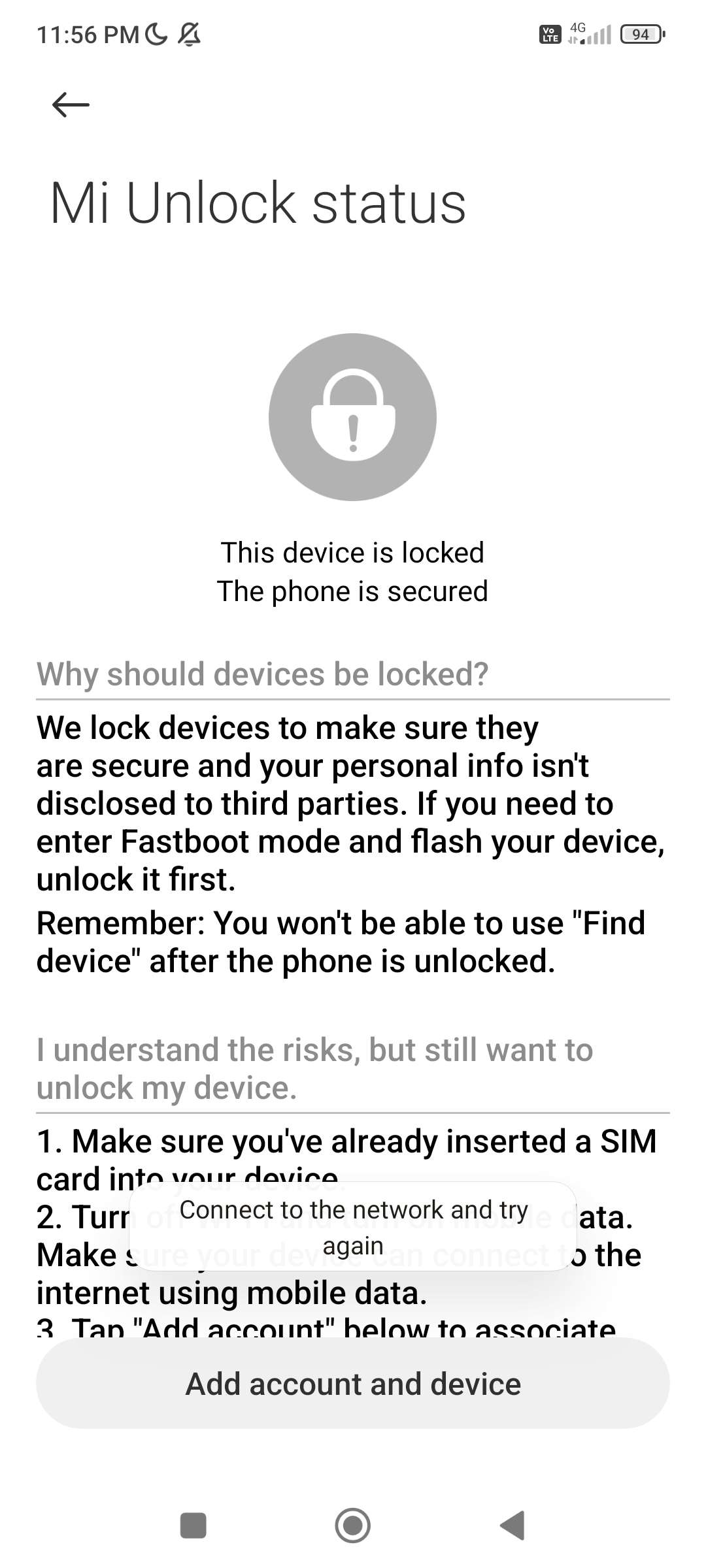
Task: Tap the system back triangle
Action: [x=513, y=1526]
